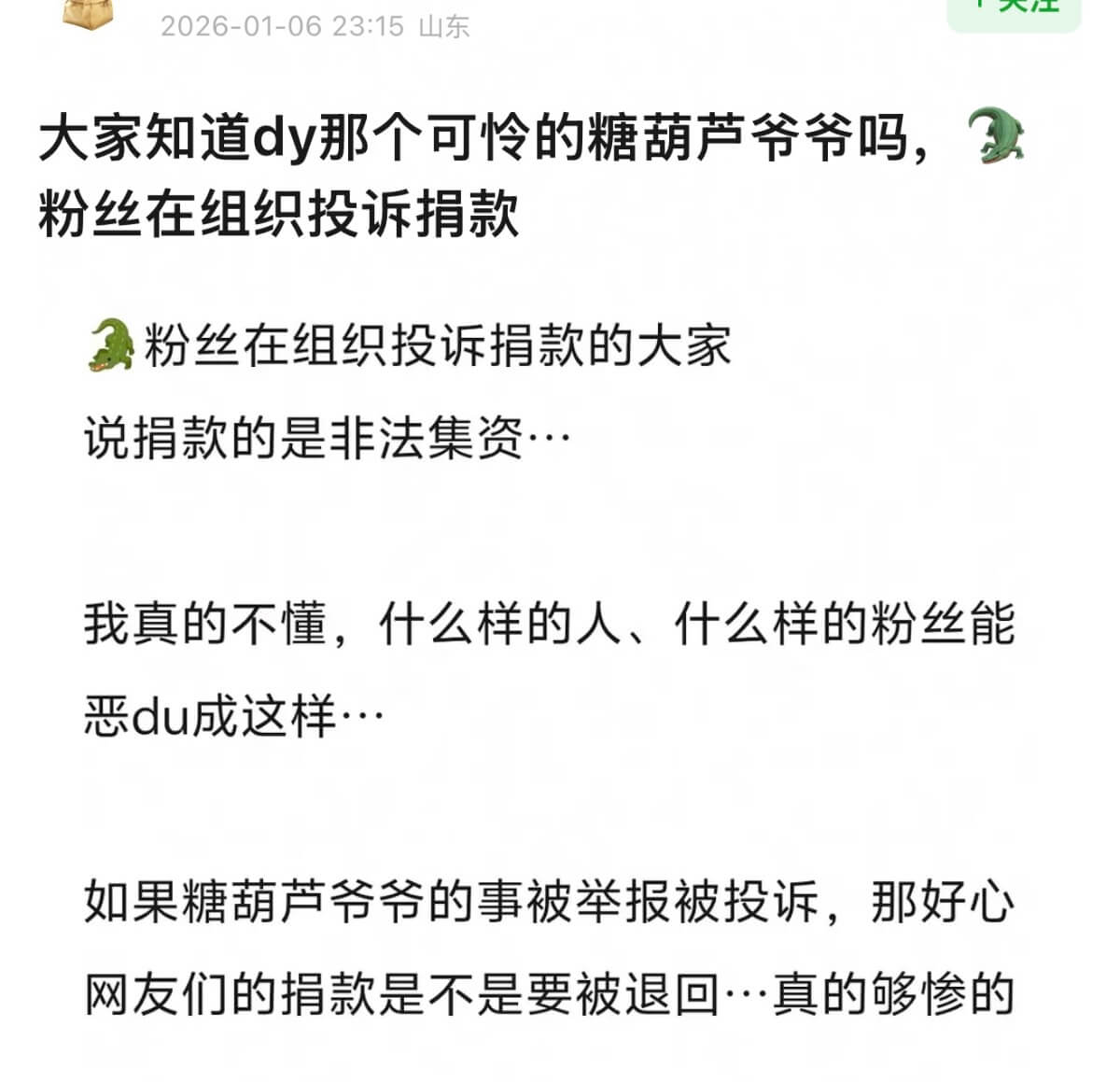Open the post author's avatar

[86, 11]
